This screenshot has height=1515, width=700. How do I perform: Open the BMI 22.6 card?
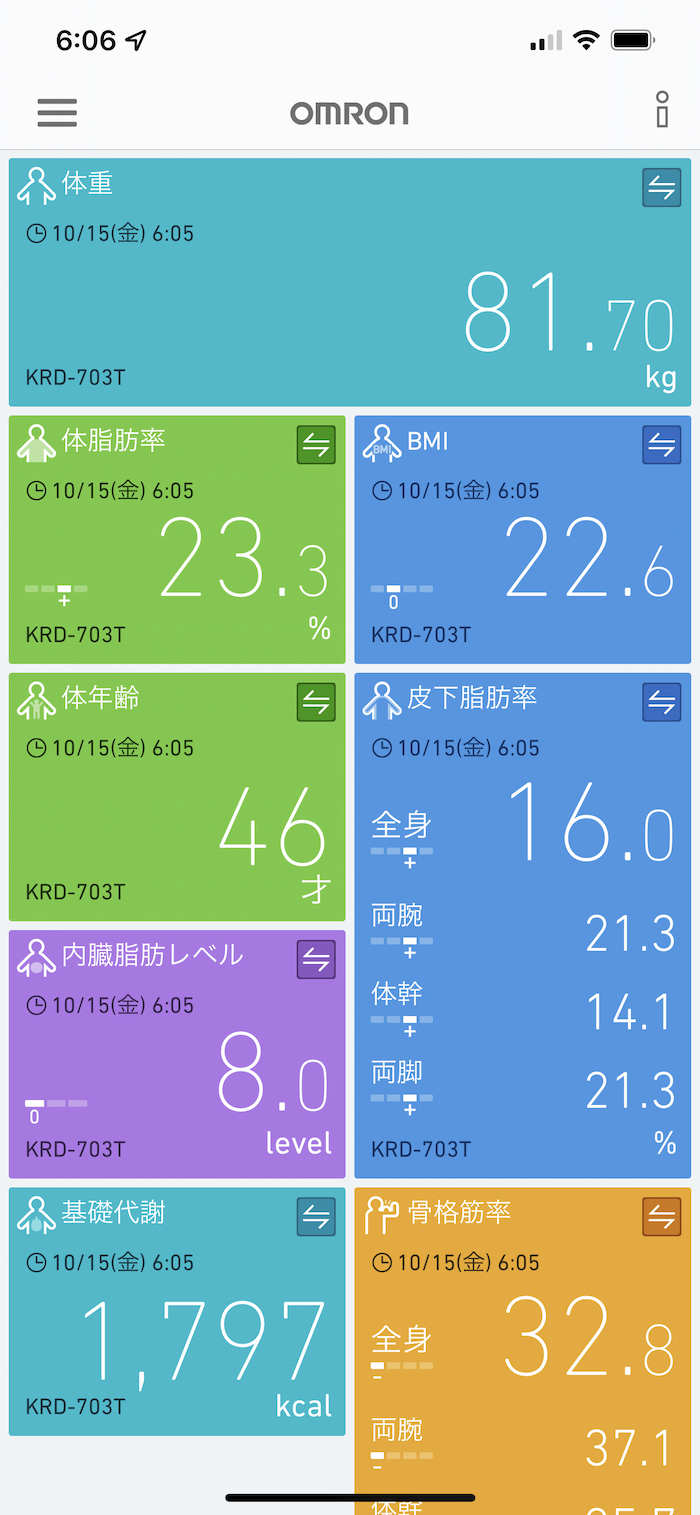coord(522,560)
